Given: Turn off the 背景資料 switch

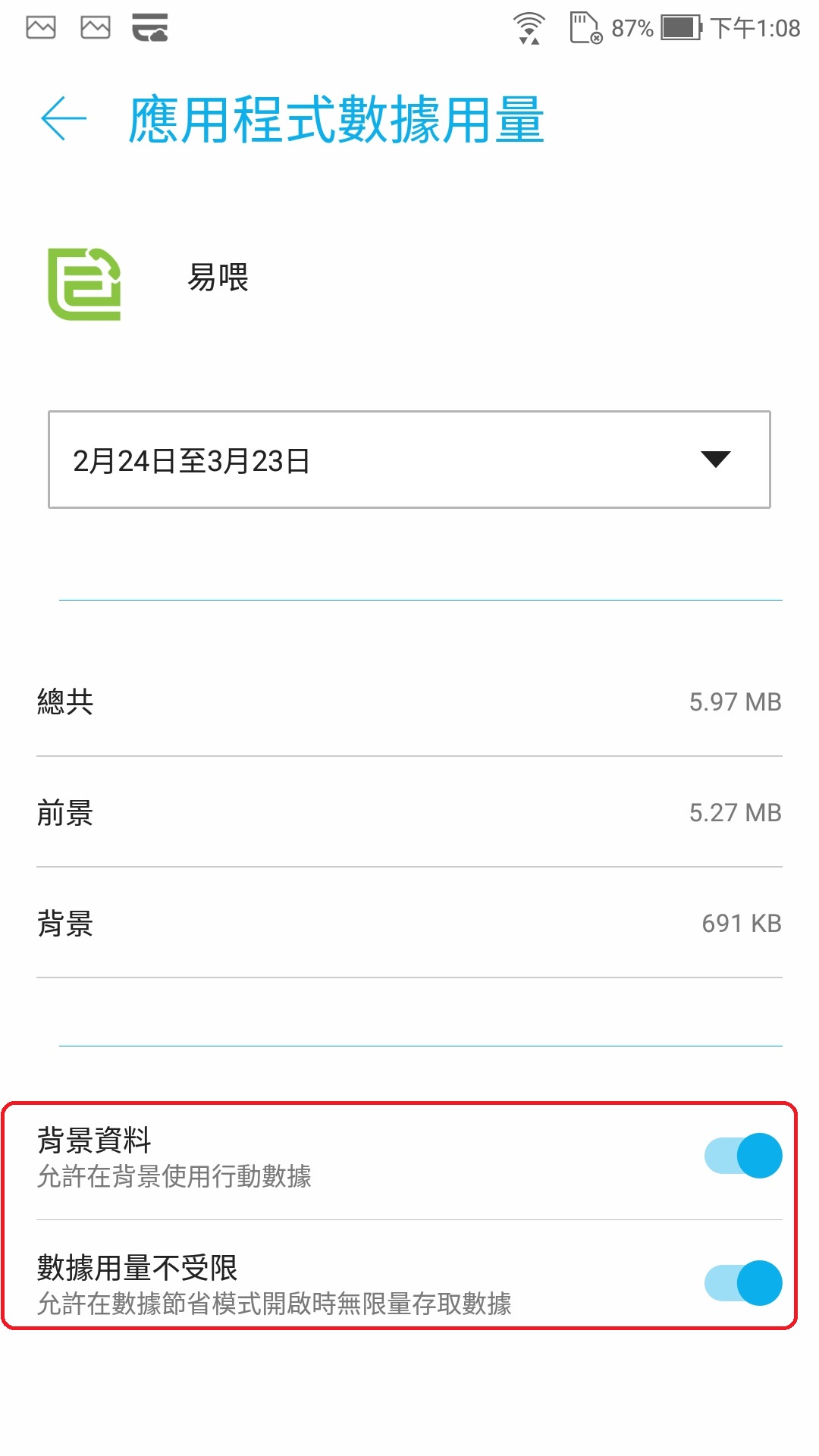Looking at the screenshot, I should tap(742, 1156).
